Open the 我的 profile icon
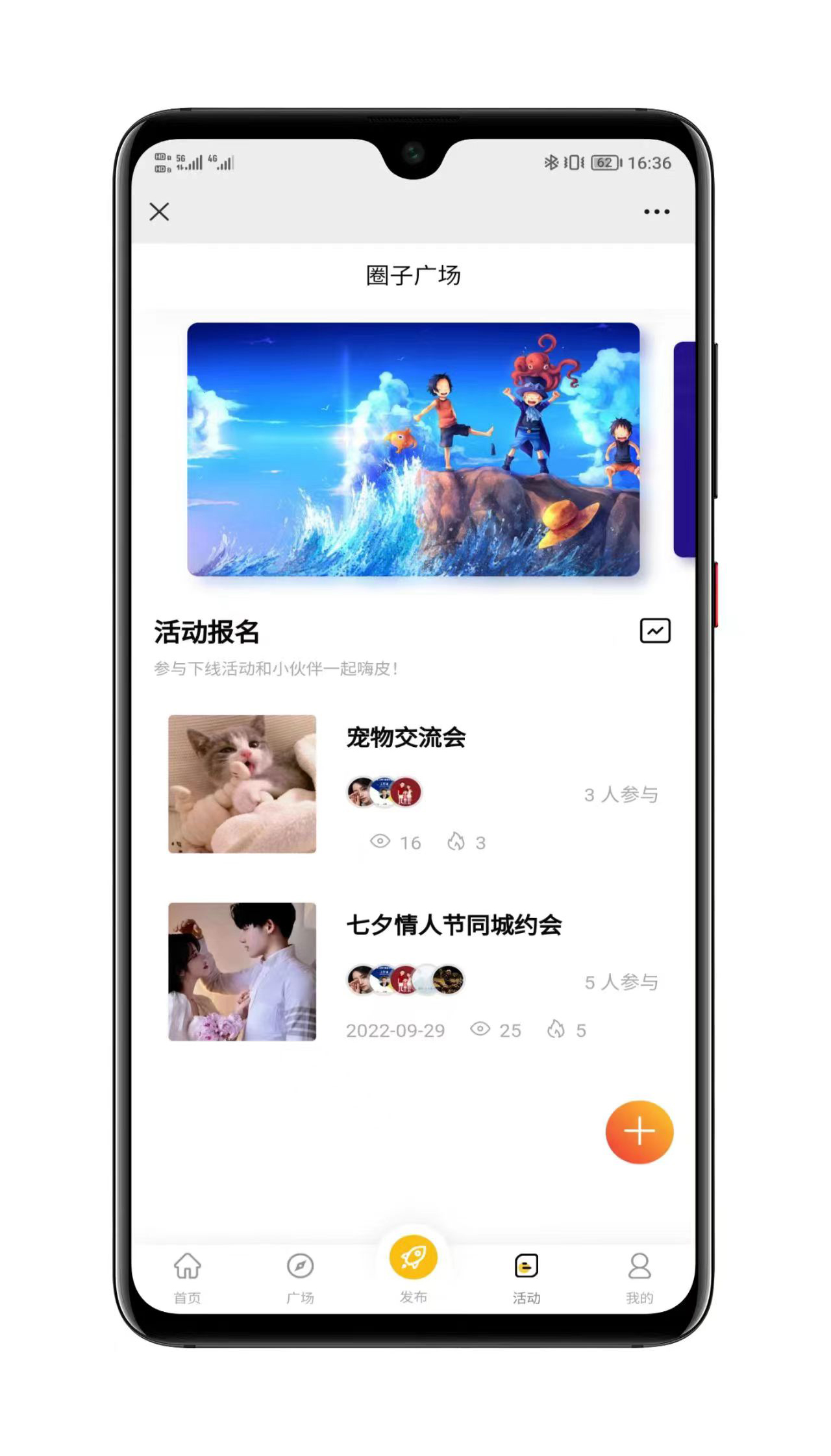This screenshot has height=1456, width=831. [x=639, y=1267]
